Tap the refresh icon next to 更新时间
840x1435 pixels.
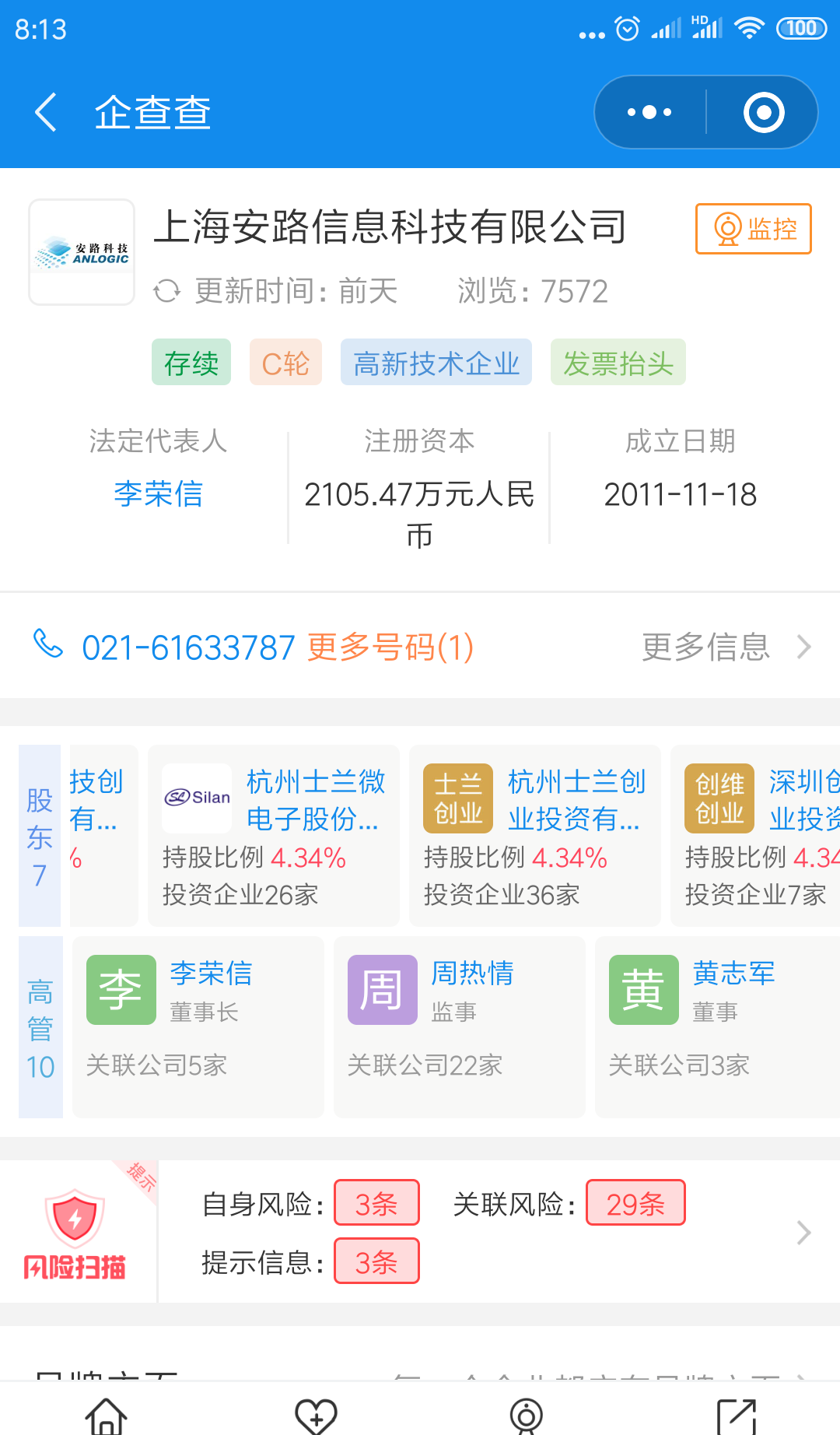tap(168, 291)
